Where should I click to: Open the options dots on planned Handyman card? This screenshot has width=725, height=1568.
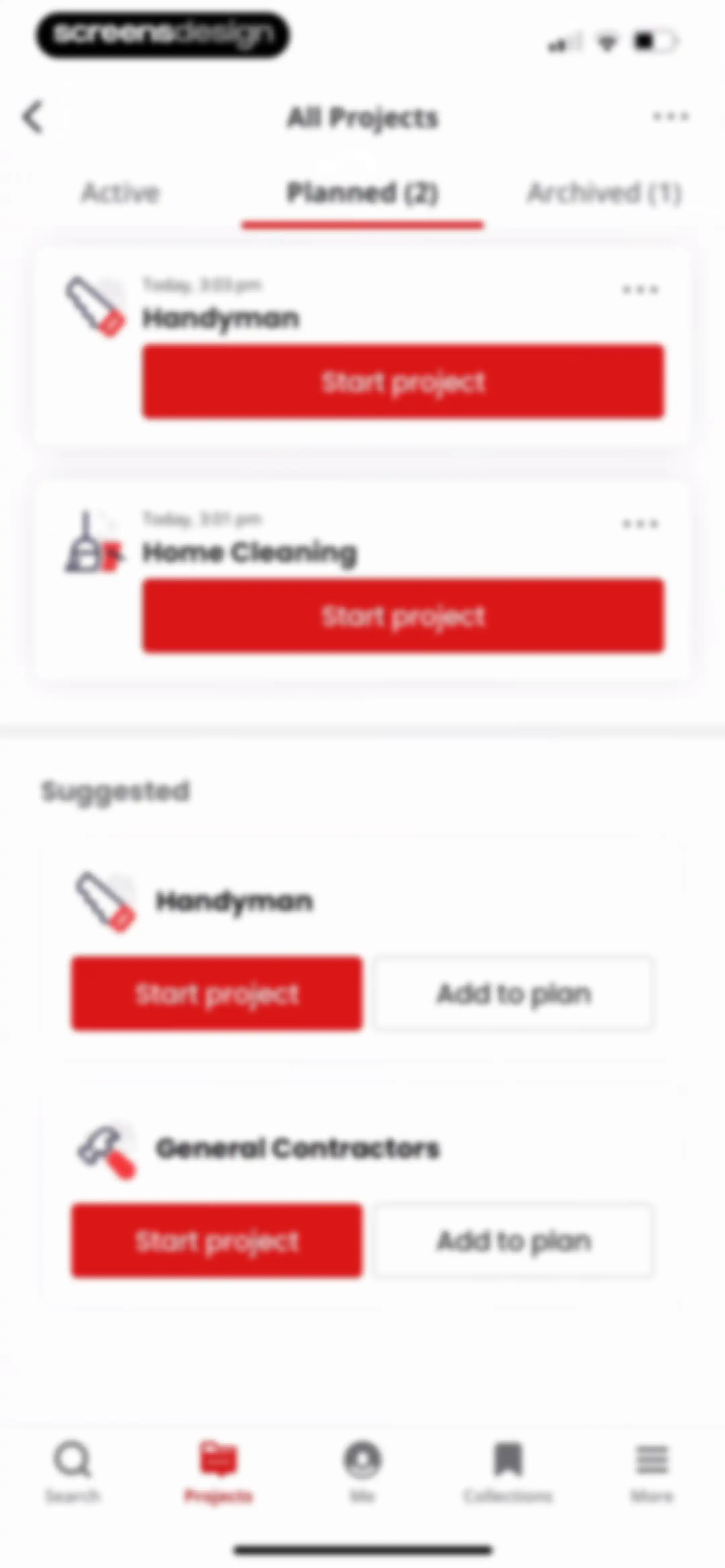point(640,289)
